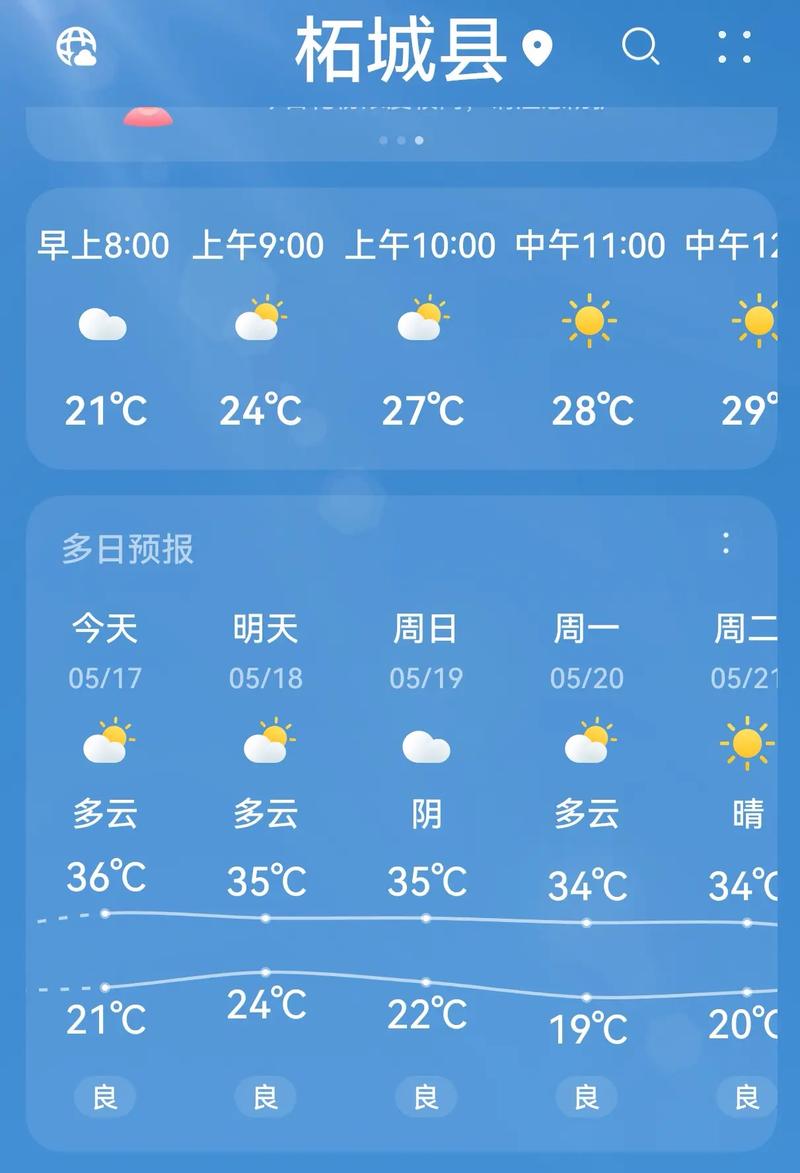Viewport: 800px width, 1173px height.
Task: Tap today's point on the temperature curve
Action: (x=104, y=911)
